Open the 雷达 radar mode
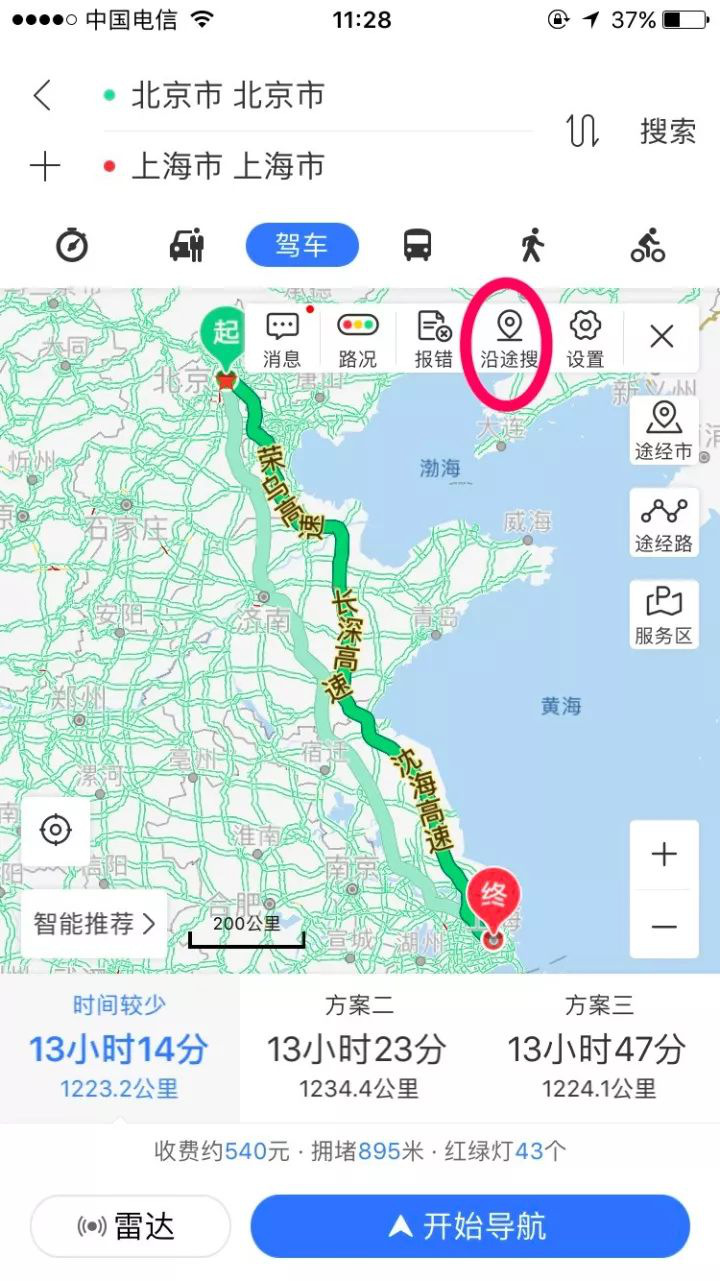 (130, 1226)
